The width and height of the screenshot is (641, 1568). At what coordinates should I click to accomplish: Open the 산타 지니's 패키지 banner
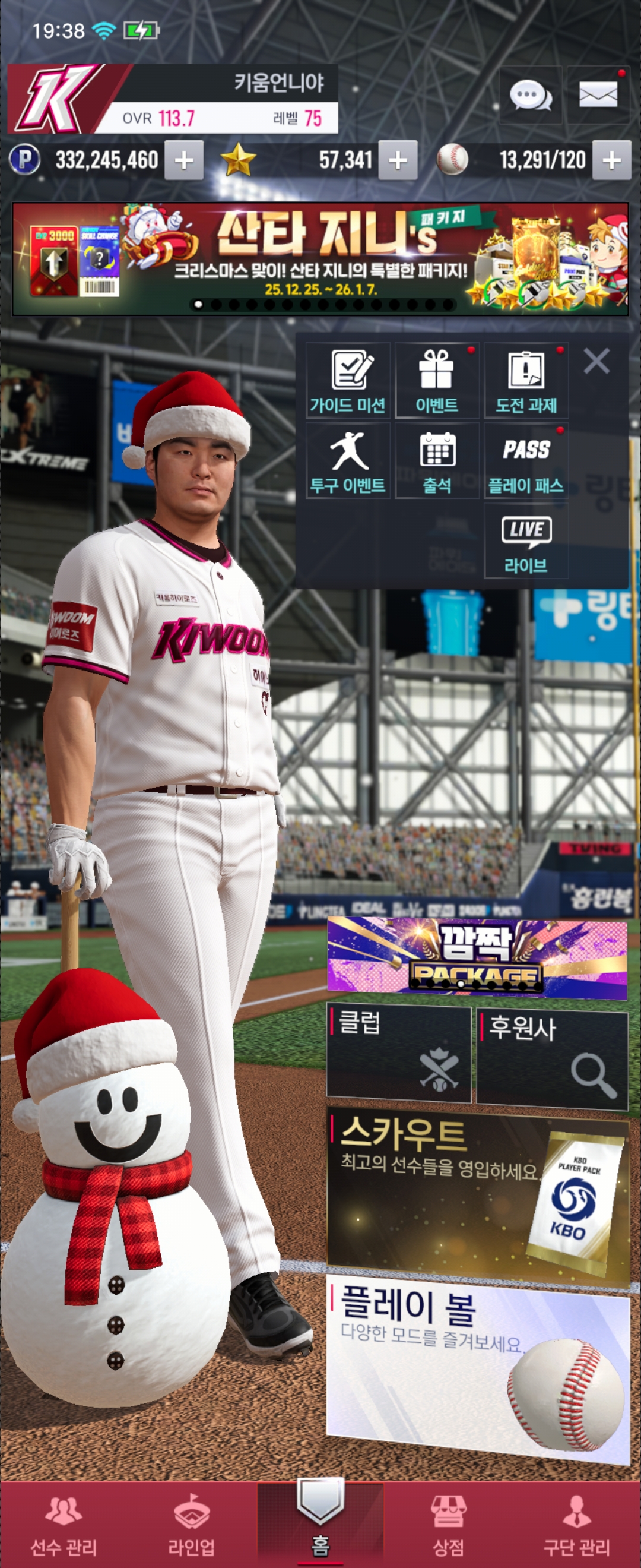[x=320, y=259]
